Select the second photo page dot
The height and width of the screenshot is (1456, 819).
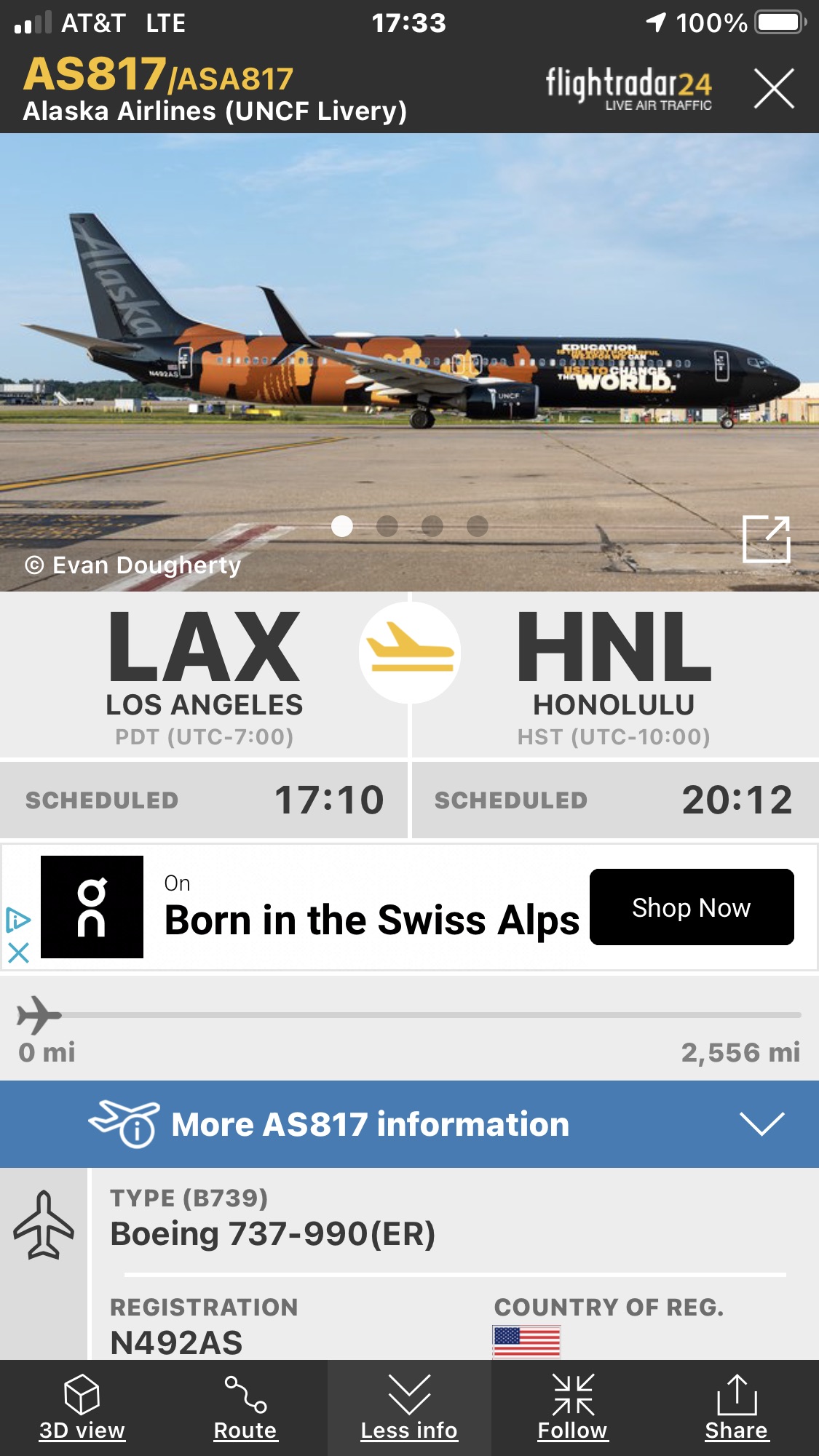click(387, 526)
